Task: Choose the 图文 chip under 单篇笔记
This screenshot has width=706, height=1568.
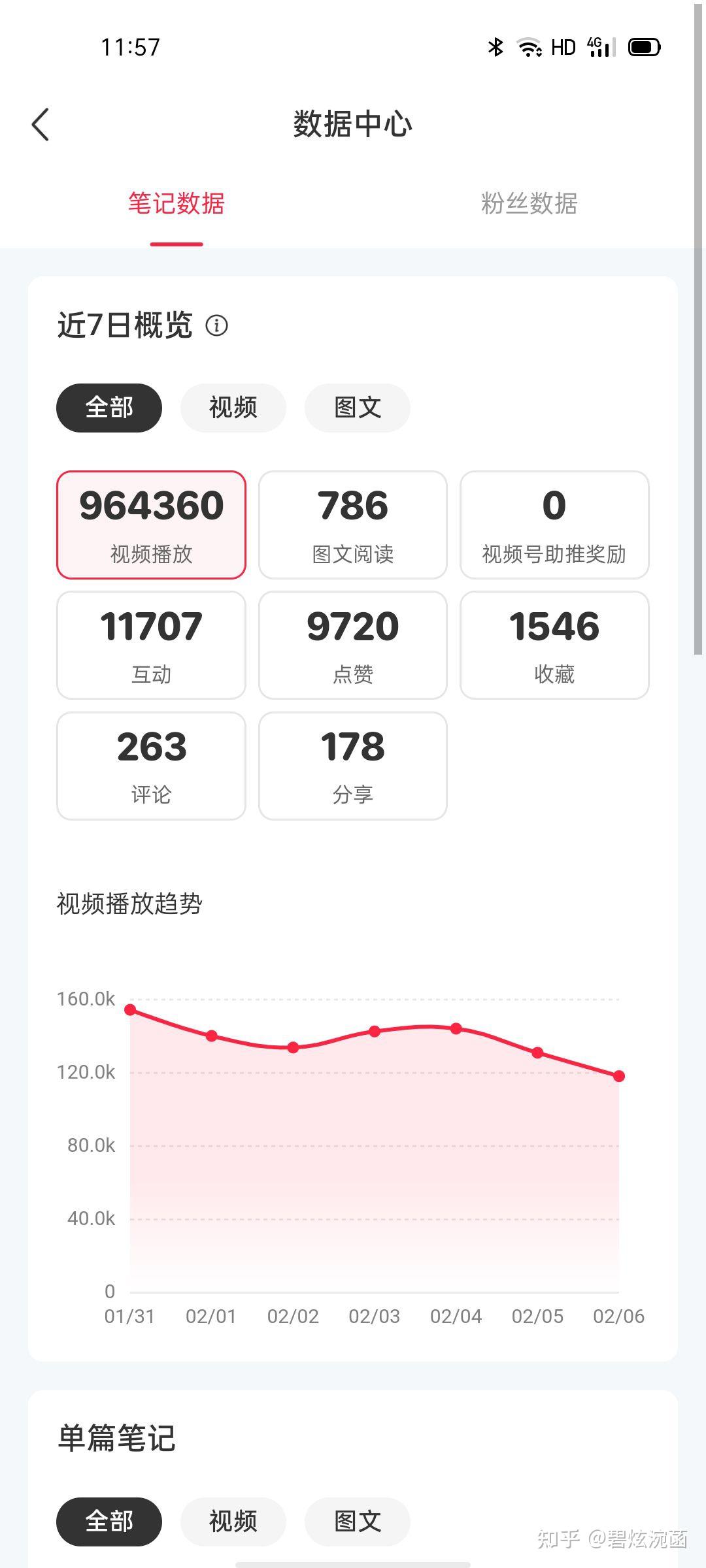Action: click(x=358, y=1522)
